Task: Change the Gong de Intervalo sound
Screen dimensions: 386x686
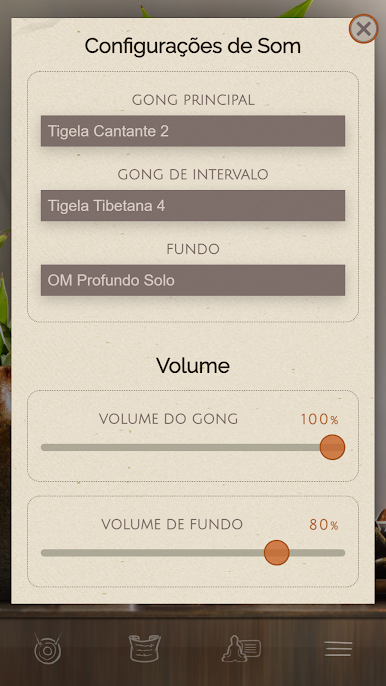Action: coord(193,205)
